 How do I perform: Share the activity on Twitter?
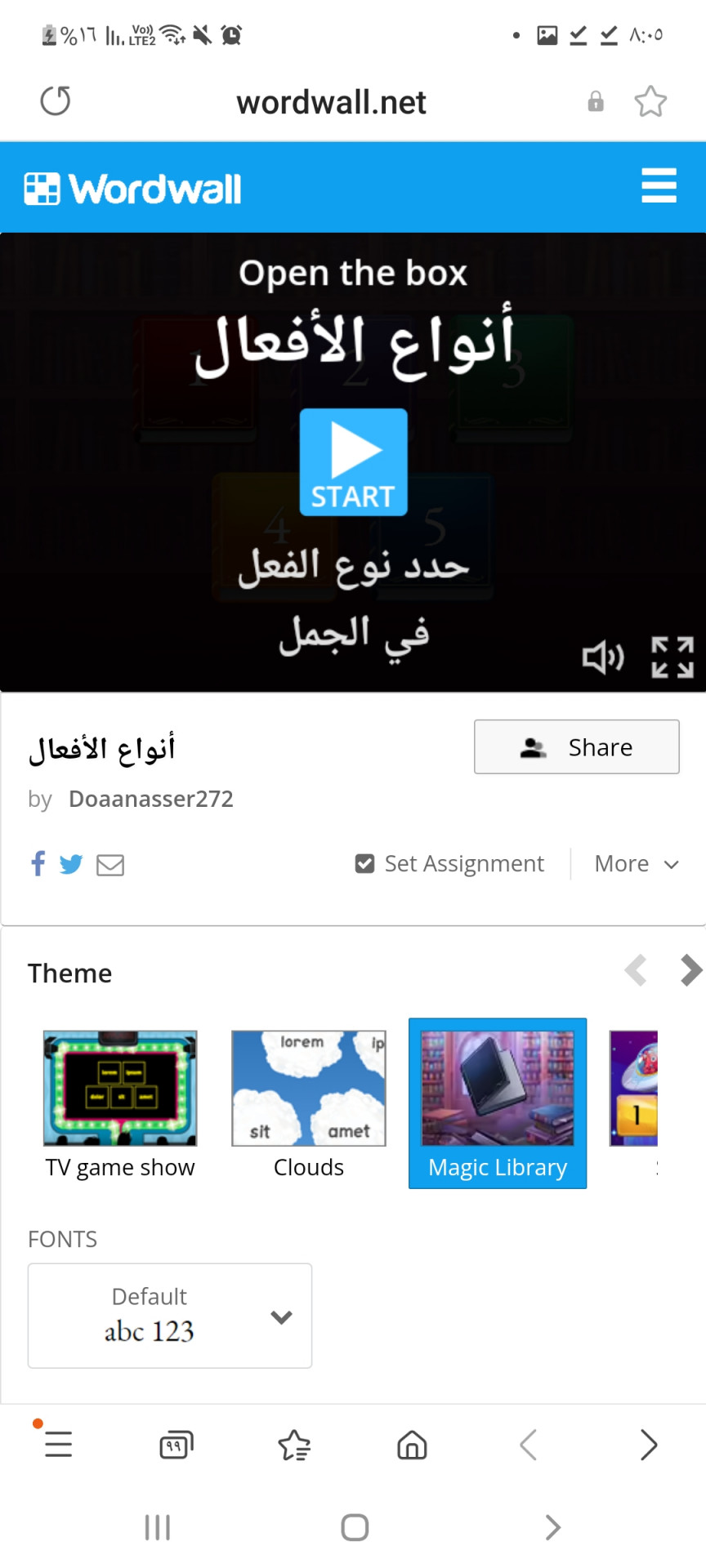point(71,864)
